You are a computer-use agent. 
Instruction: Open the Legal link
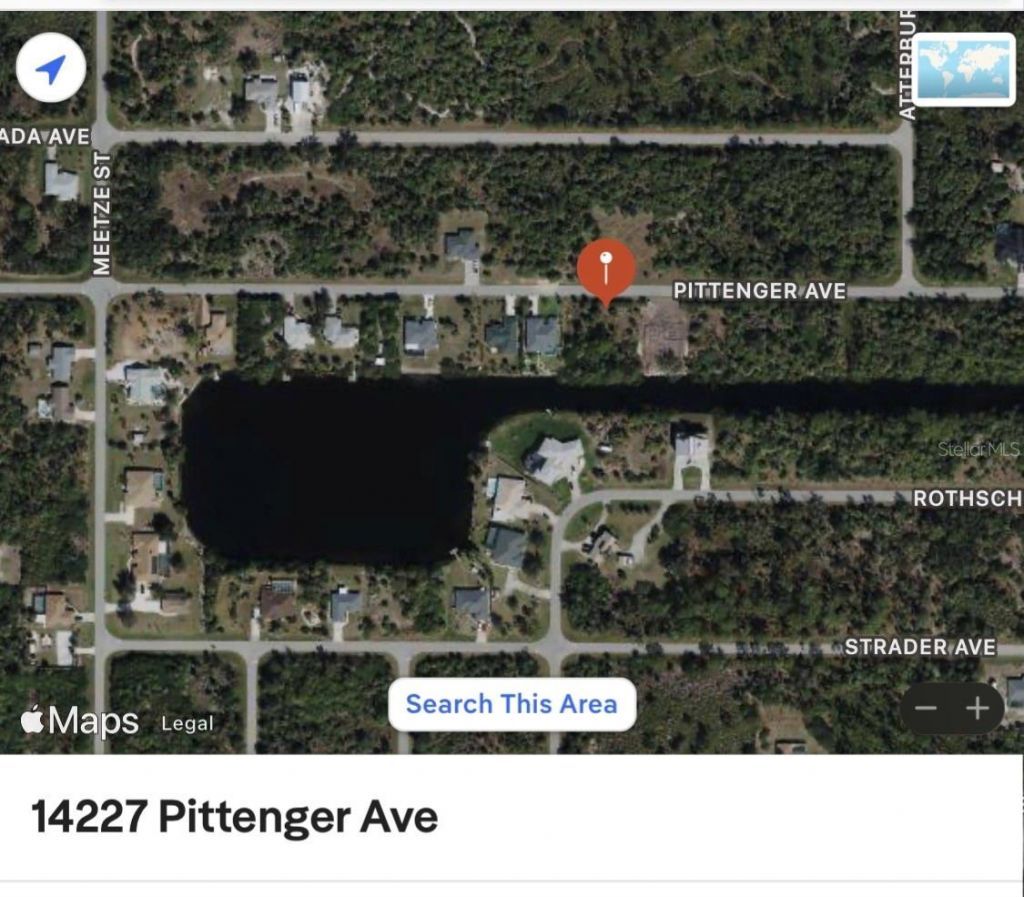point(187,723)
